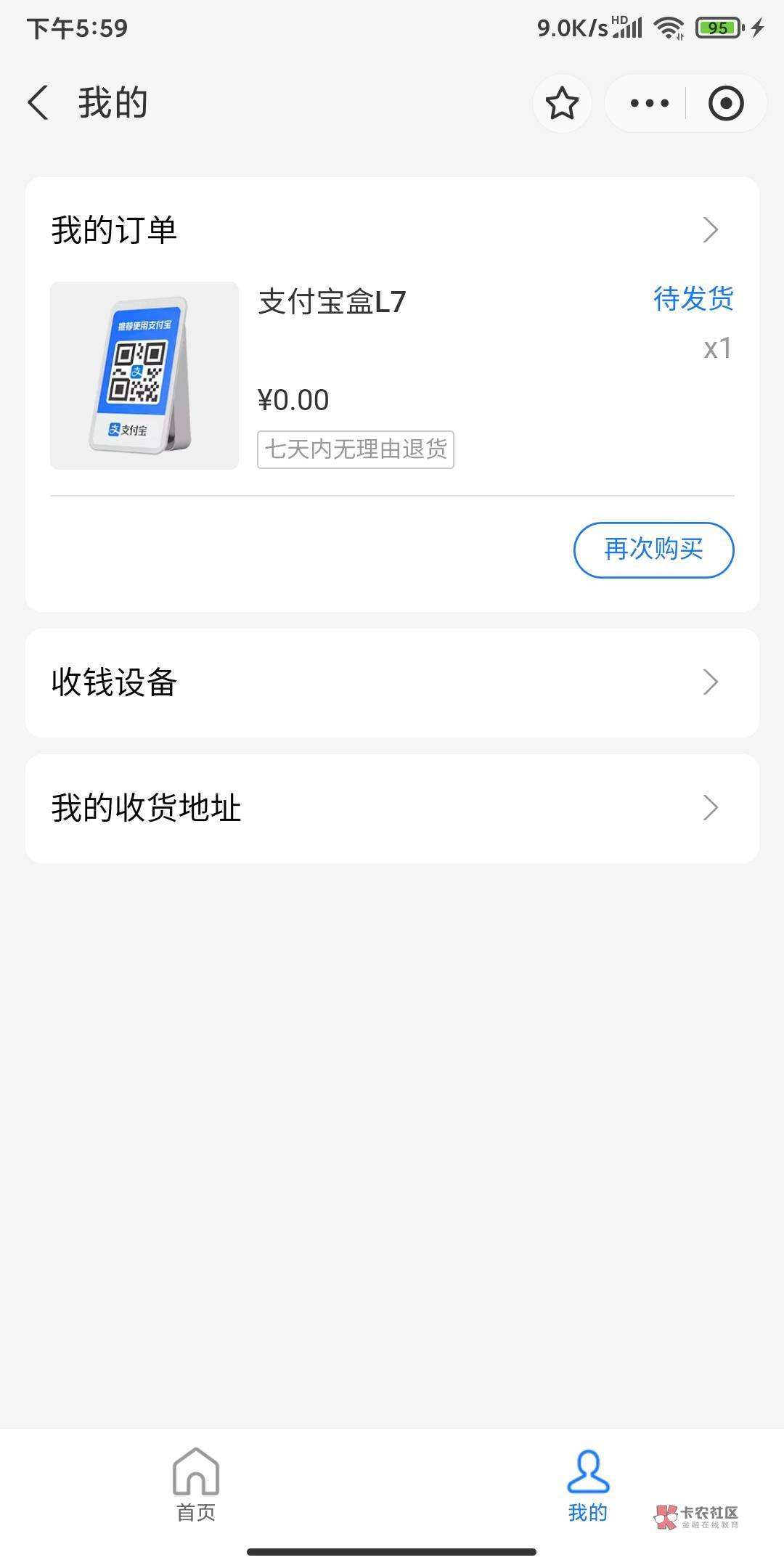This screenshot has height=1568, width=784.
Task: Open the three-dot more menu
Action: coord(649,103)
